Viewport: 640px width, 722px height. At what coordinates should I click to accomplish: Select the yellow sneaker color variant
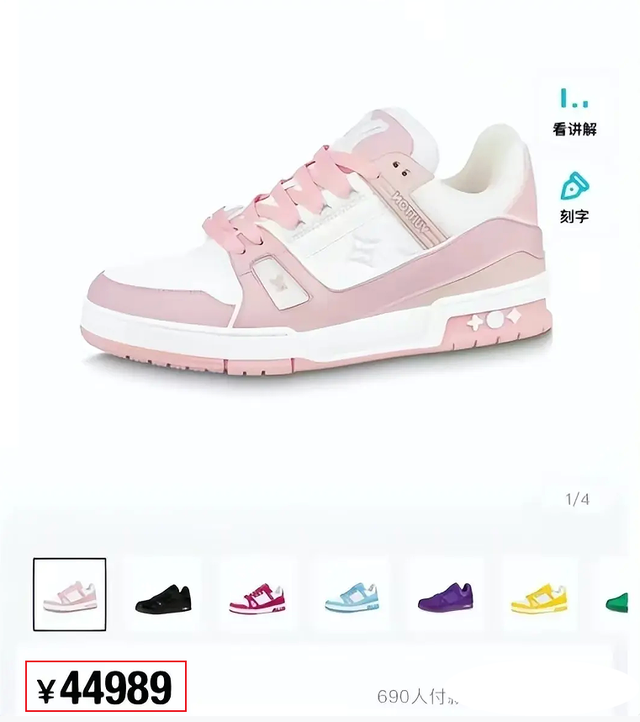point(538,598)
